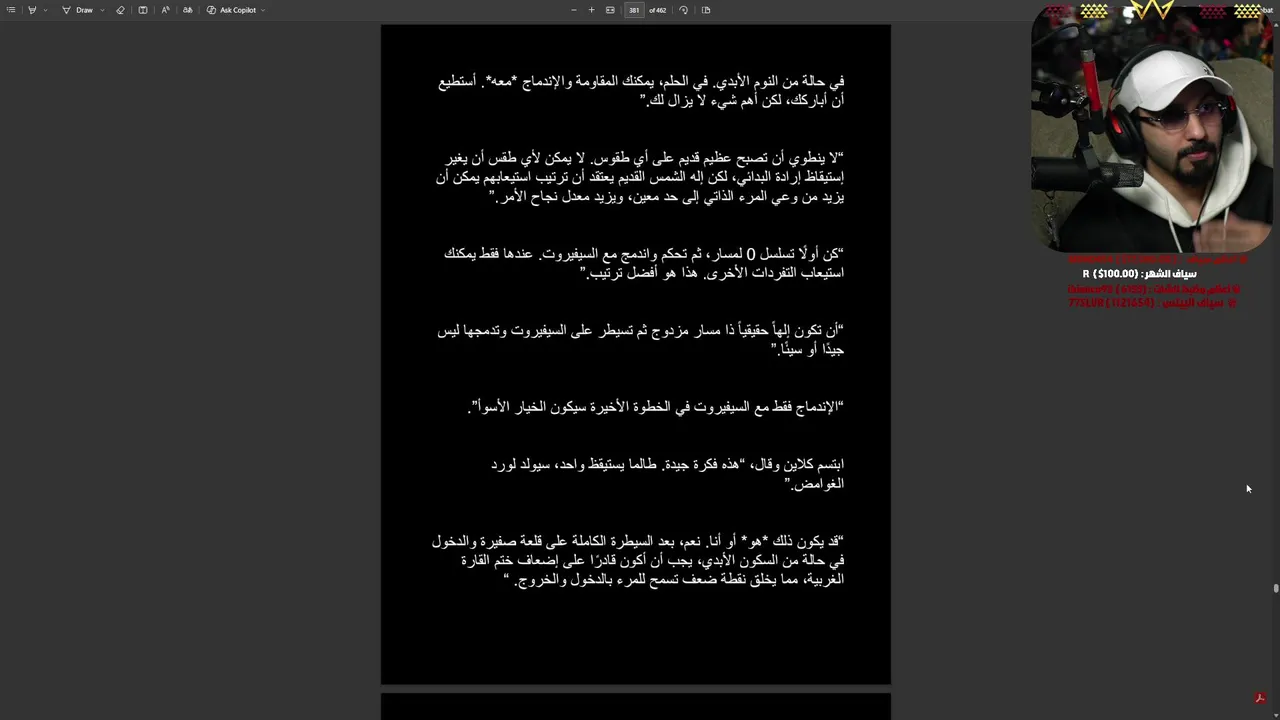
Task: Open Ask Copilot
Action: (x=231, y=10)
